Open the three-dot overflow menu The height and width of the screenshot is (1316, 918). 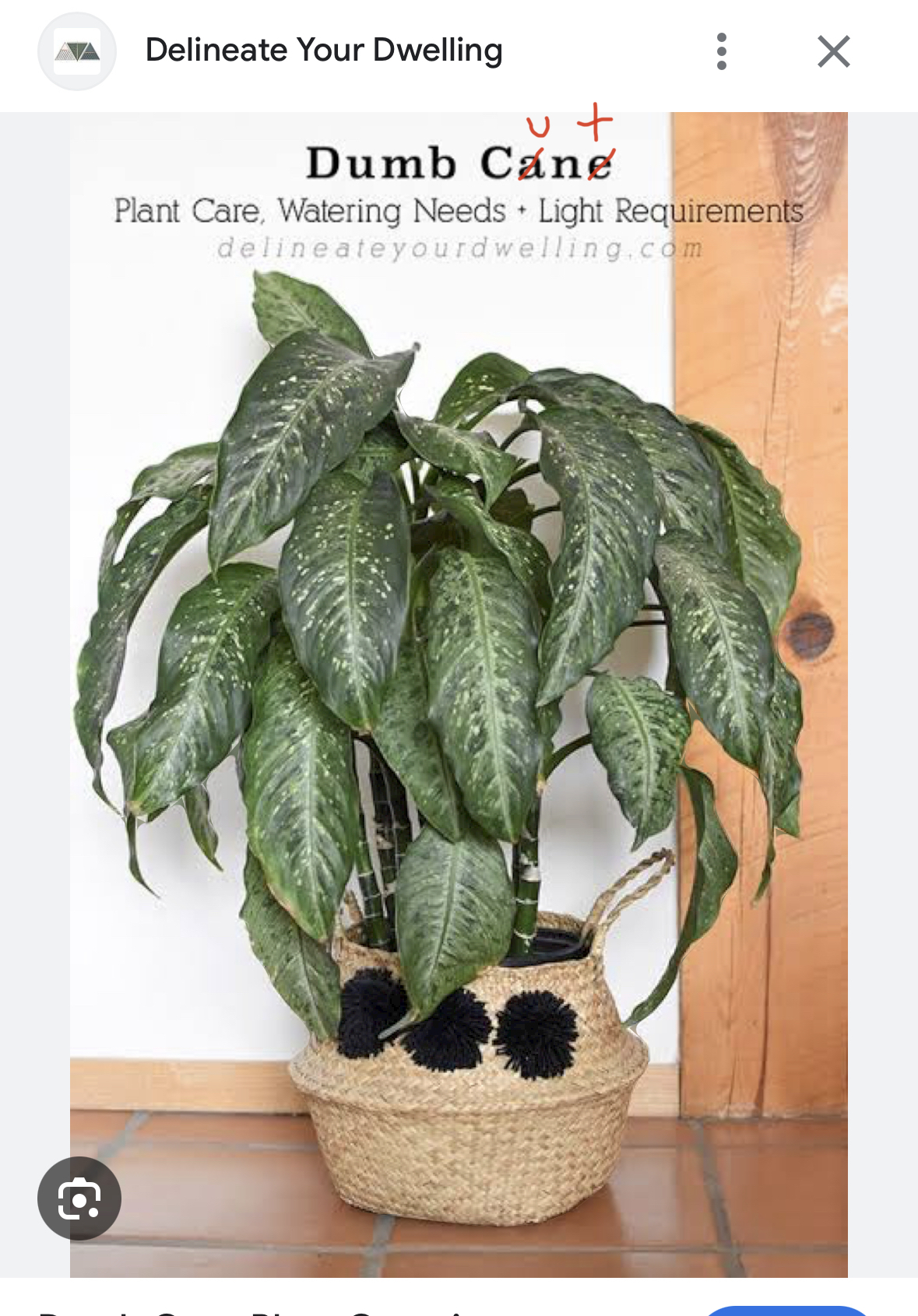pos(722,51)
